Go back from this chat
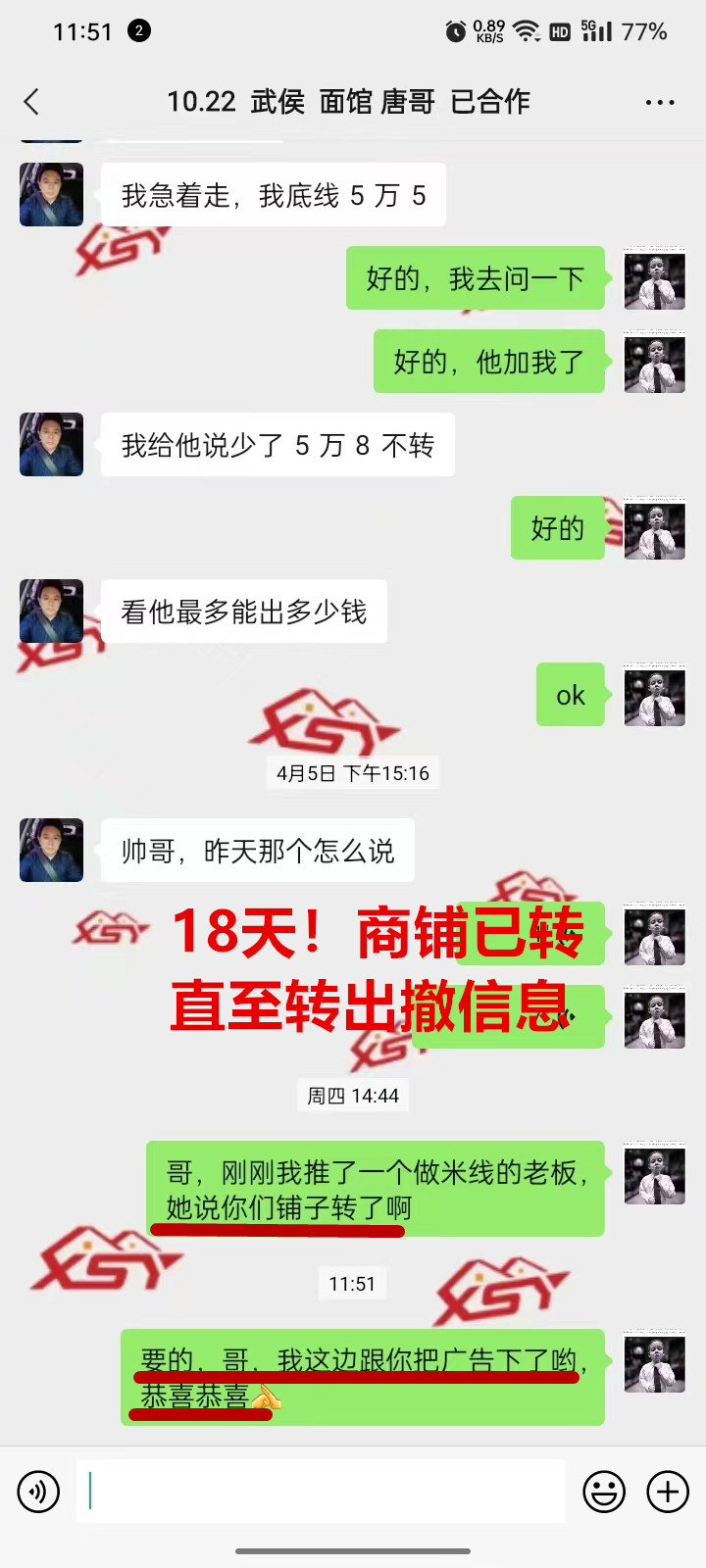Viewport: 706px width, 1568px height. click(32, 102)
